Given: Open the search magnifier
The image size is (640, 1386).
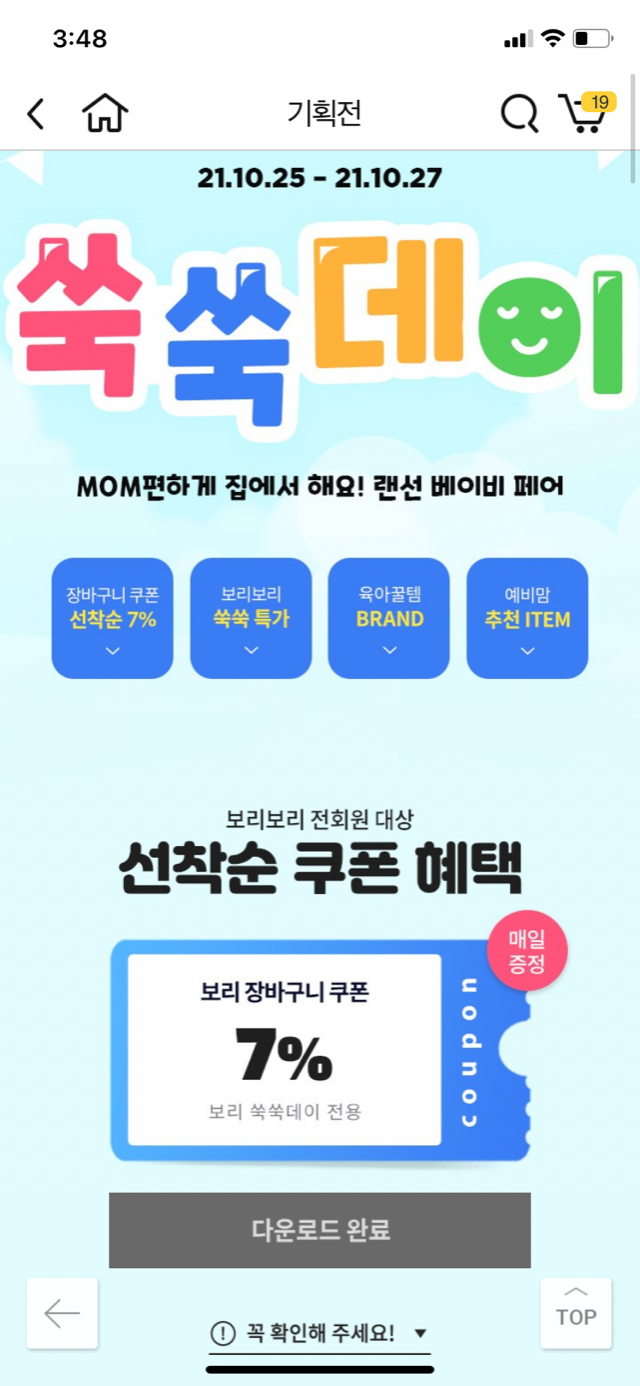Looking at the screenshot, I should (518, 114).
